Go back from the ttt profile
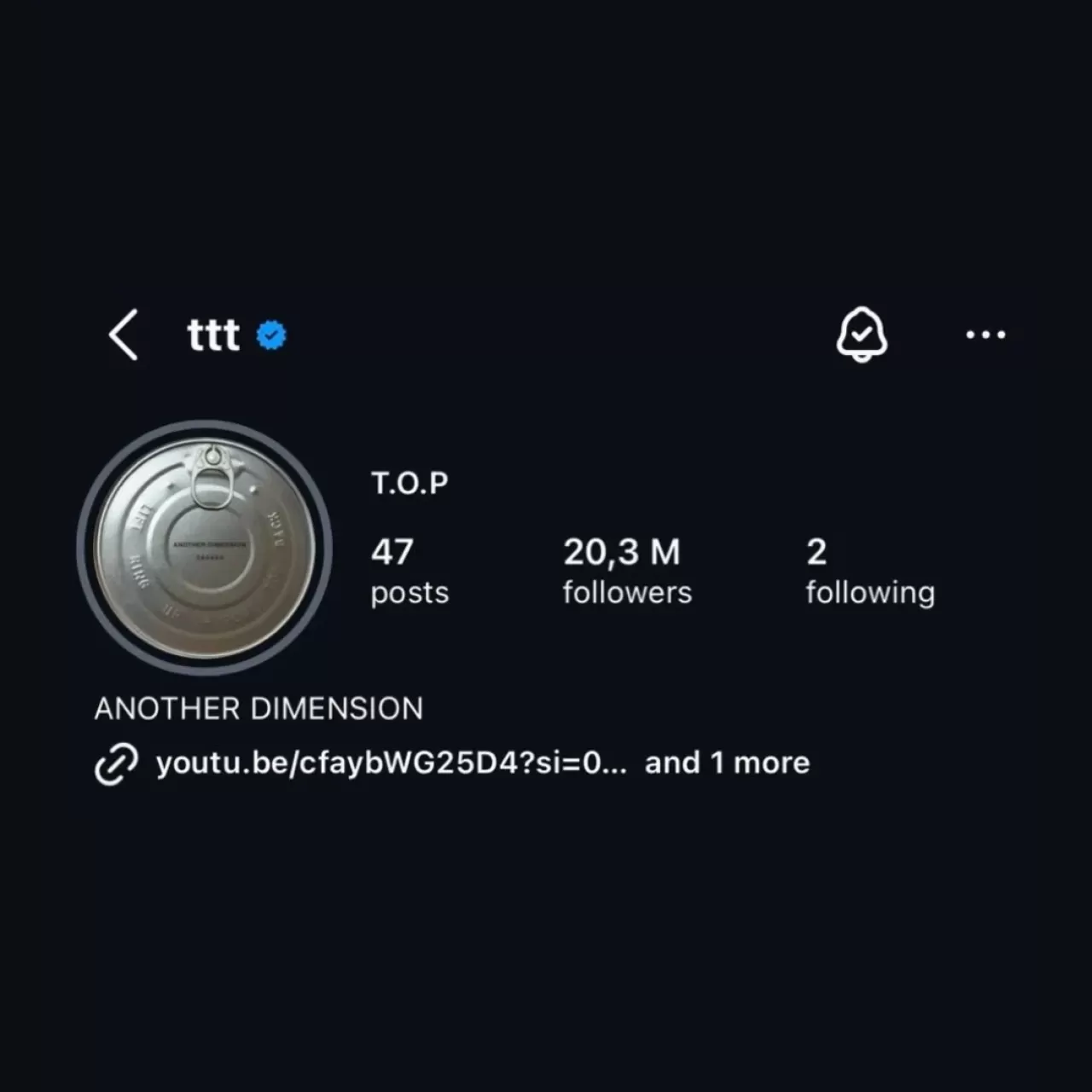This screenshot has width=1092, height=1092. [124, 334]
